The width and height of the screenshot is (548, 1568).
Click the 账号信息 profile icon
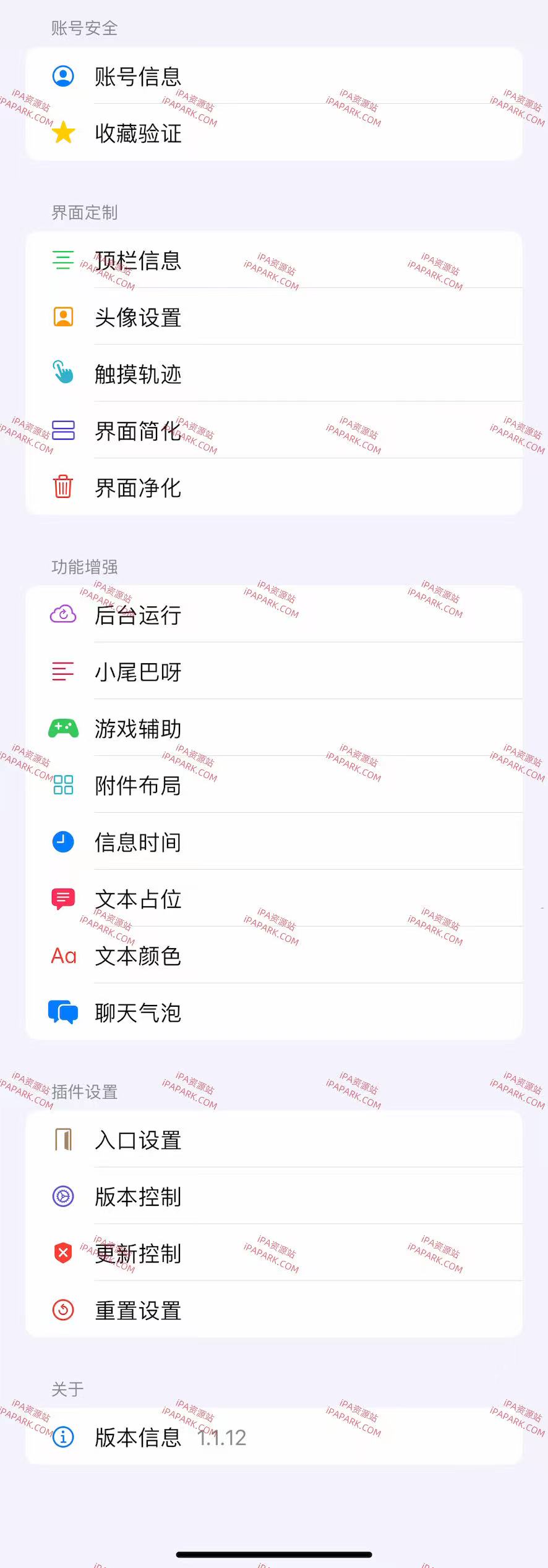click(x=63, y=77)
